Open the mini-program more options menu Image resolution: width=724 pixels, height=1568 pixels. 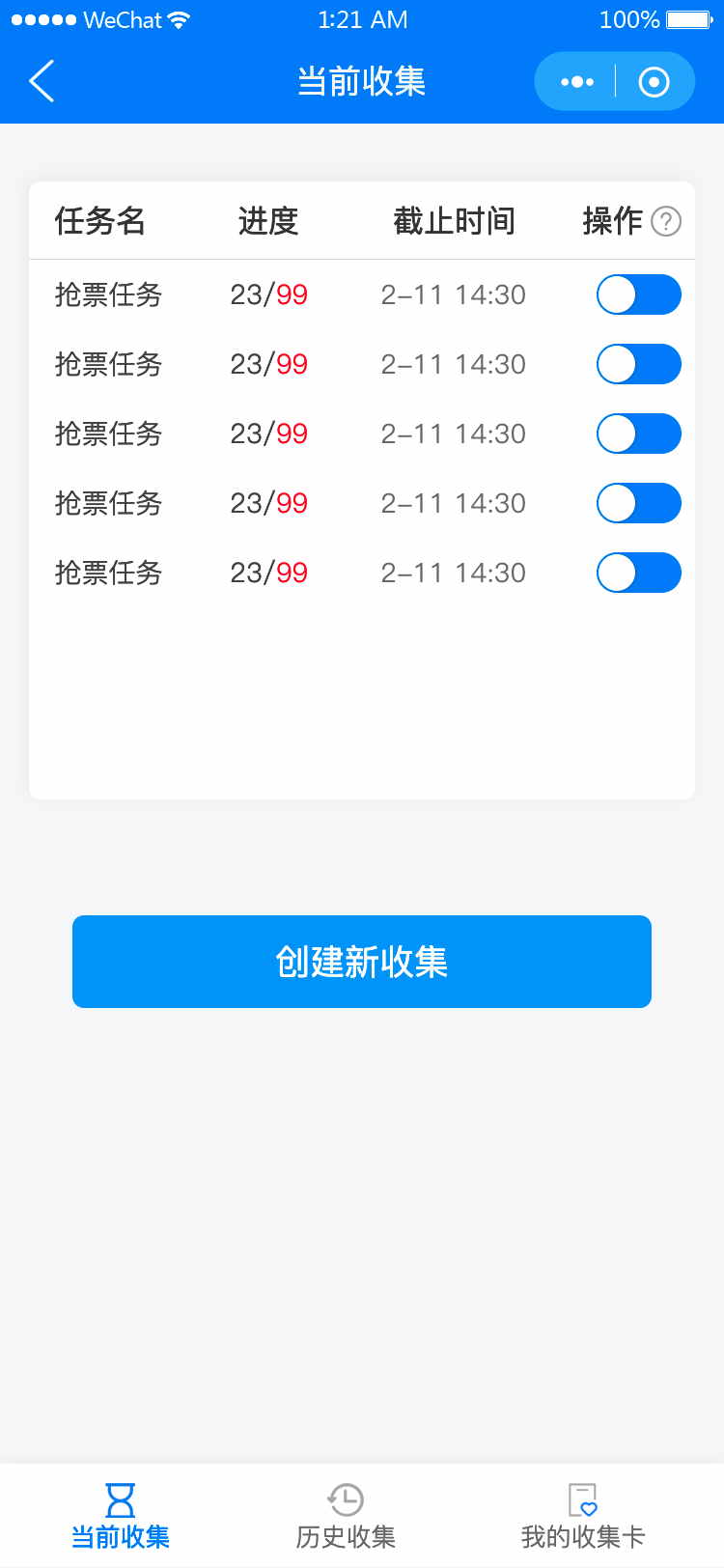pos(577,82)
